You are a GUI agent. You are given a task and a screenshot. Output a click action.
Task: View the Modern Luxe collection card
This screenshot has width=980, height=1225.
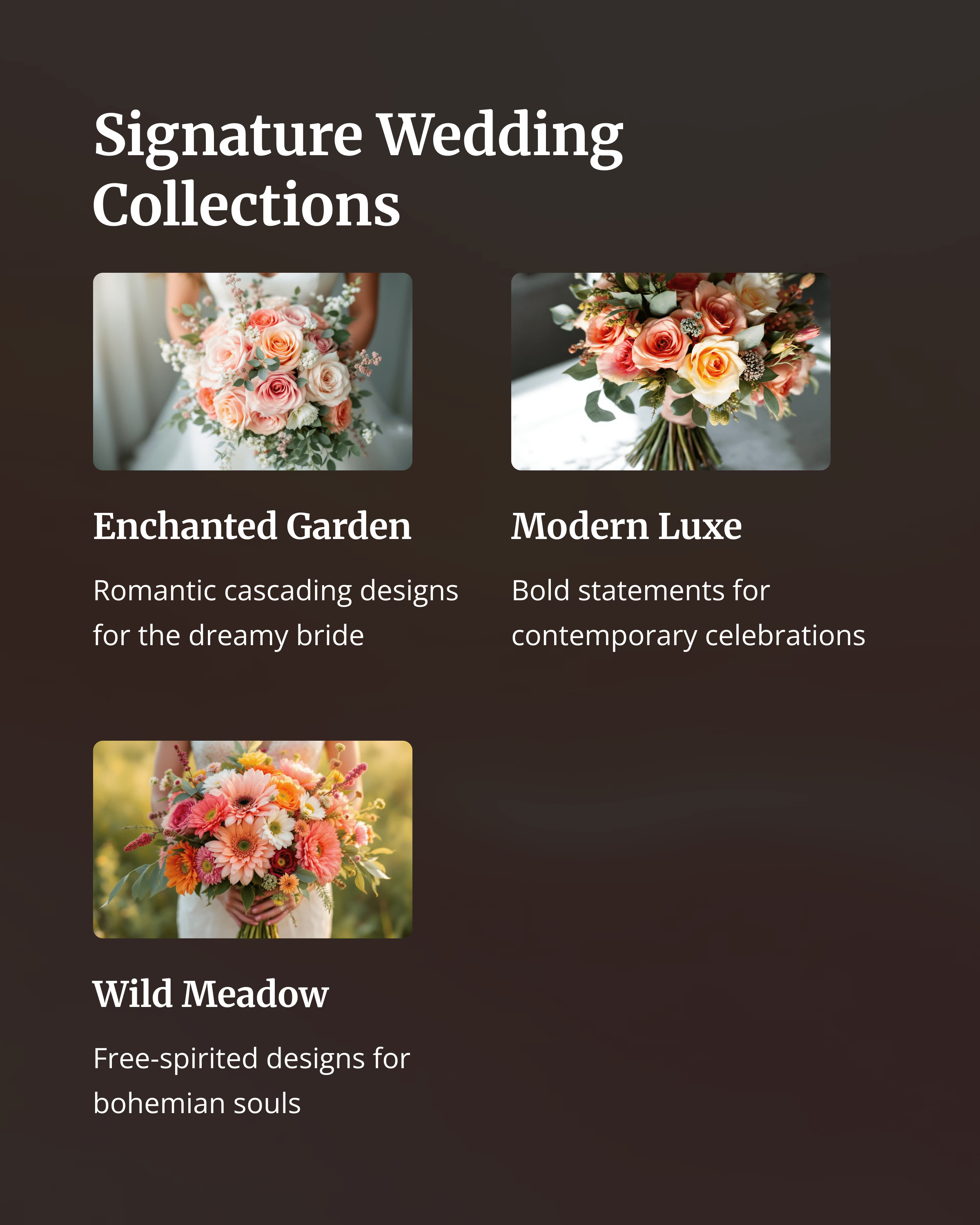tap(670, 371)
